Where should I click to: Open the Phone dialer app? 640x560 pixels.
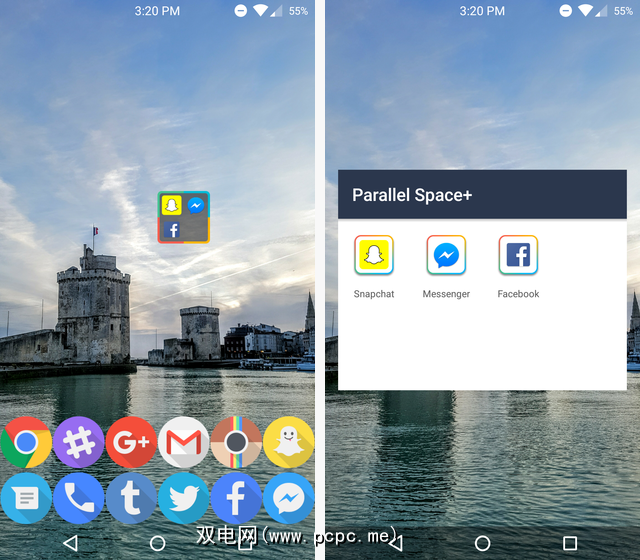point(79,498)
